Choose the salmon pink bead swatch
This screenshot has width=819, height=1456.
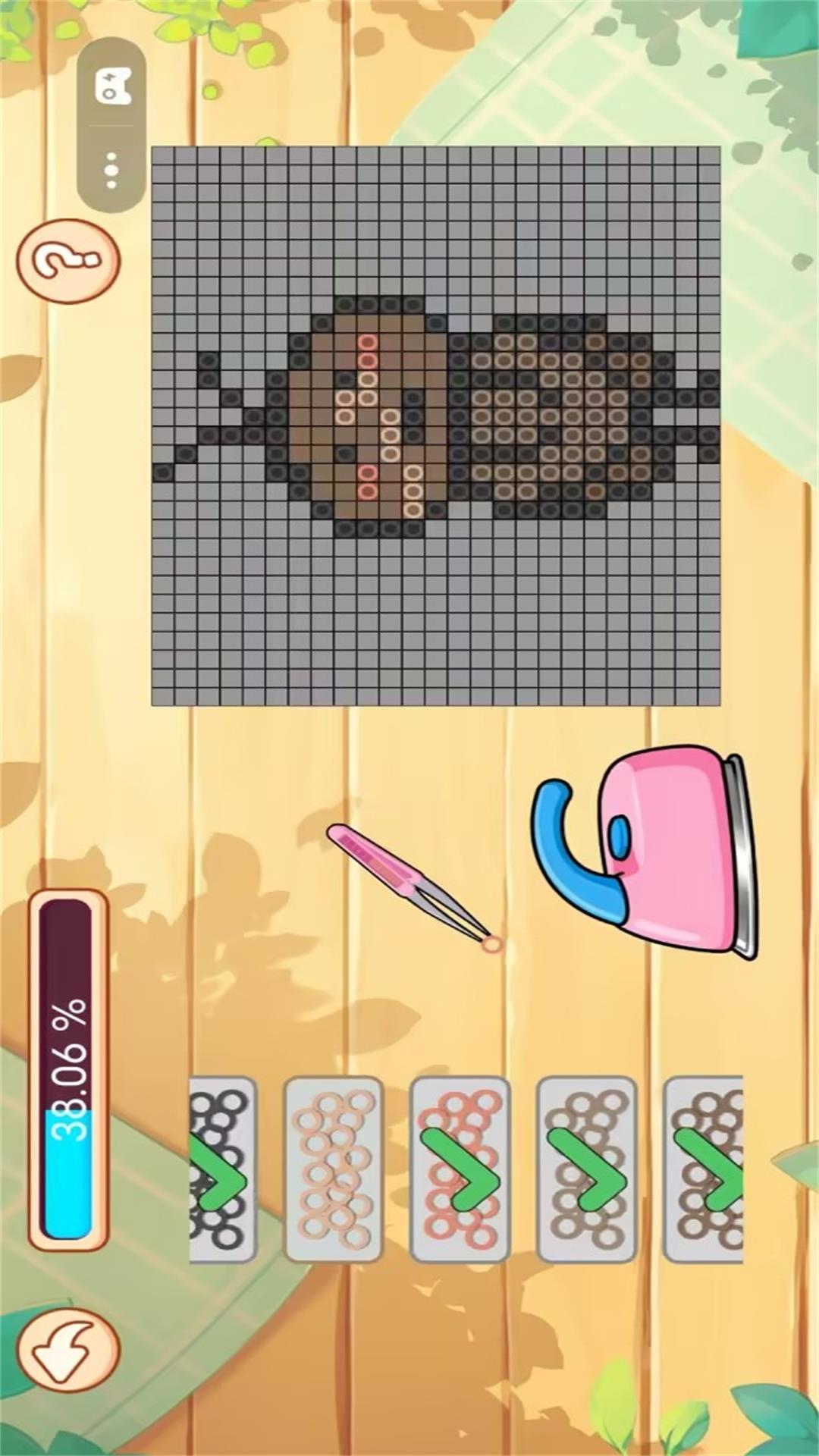tap(460, 1169)
